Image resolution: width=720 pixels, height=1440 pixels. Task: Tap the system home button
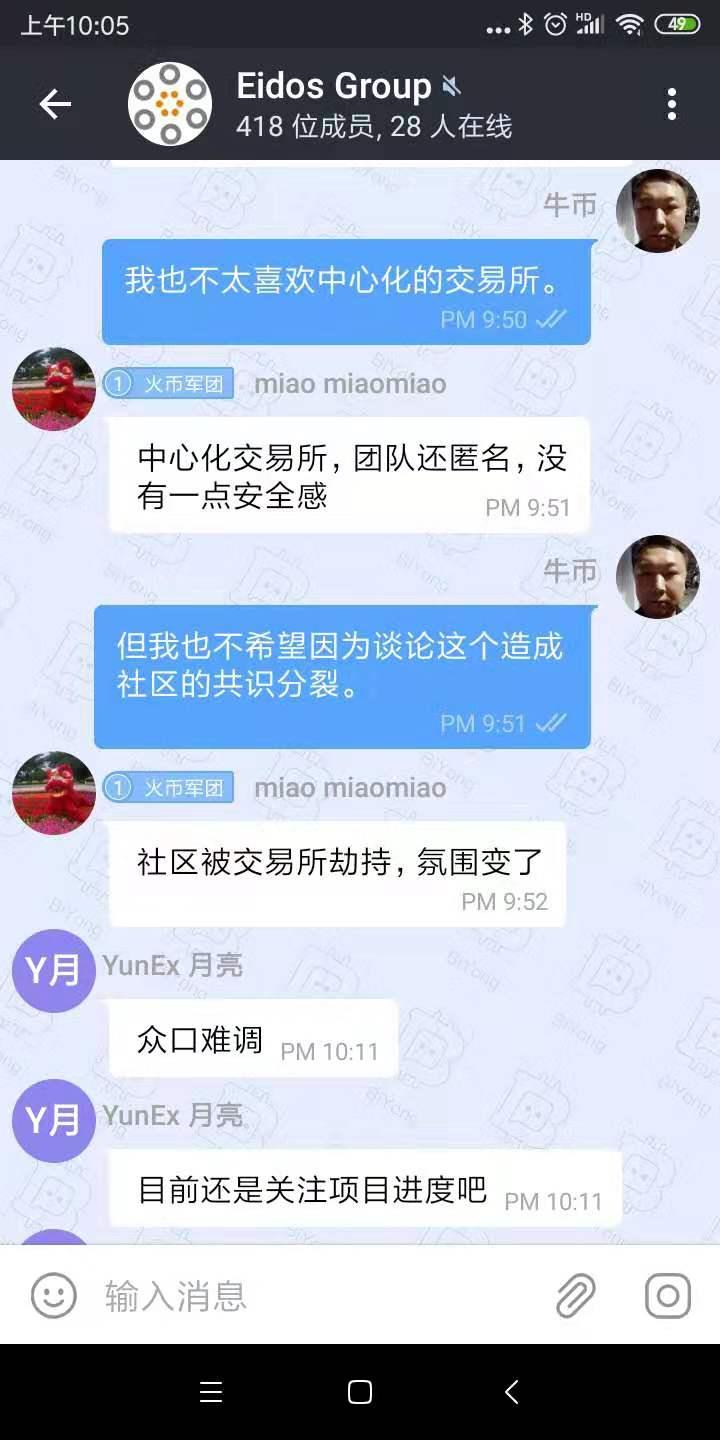(360, 1392)
